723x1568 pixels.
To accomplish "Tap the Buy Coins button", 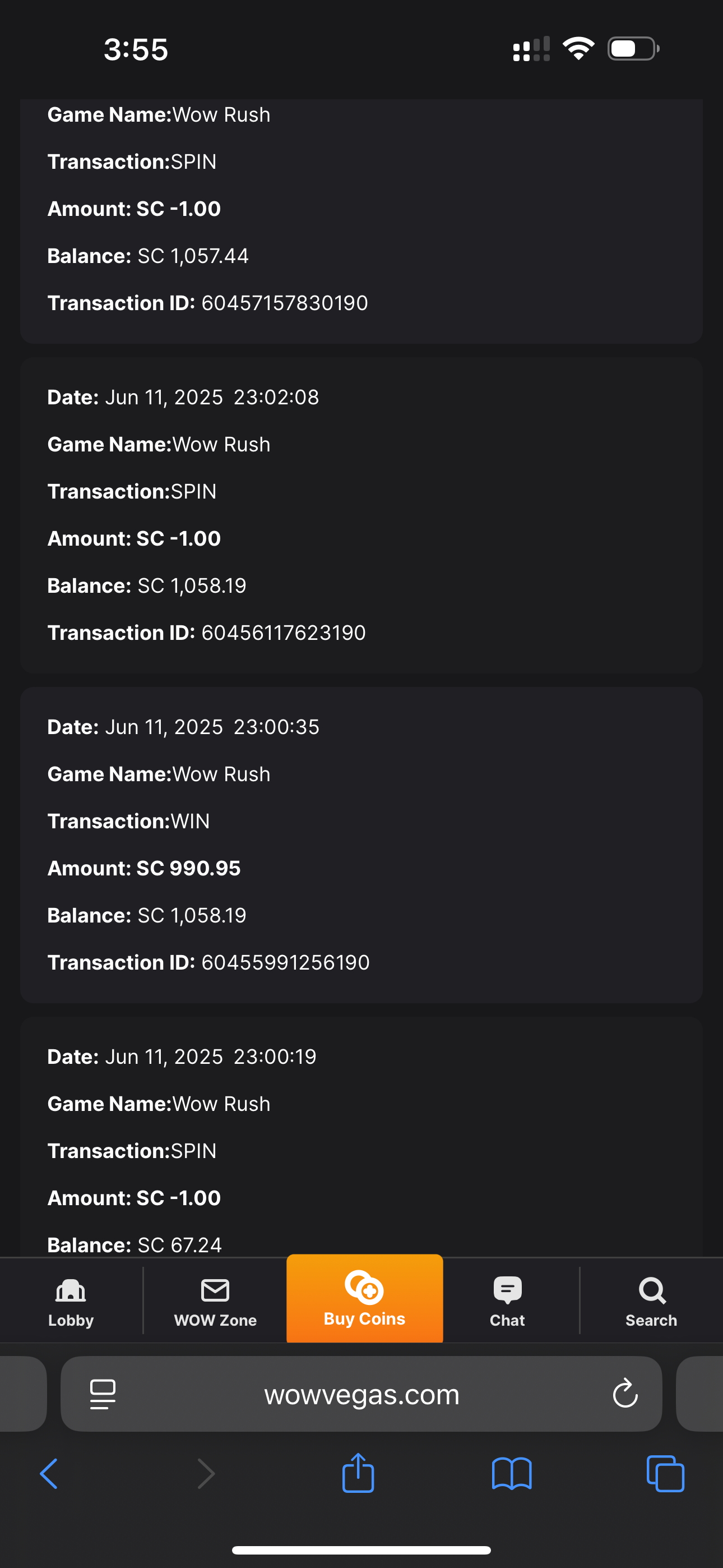I will 364,1298.
